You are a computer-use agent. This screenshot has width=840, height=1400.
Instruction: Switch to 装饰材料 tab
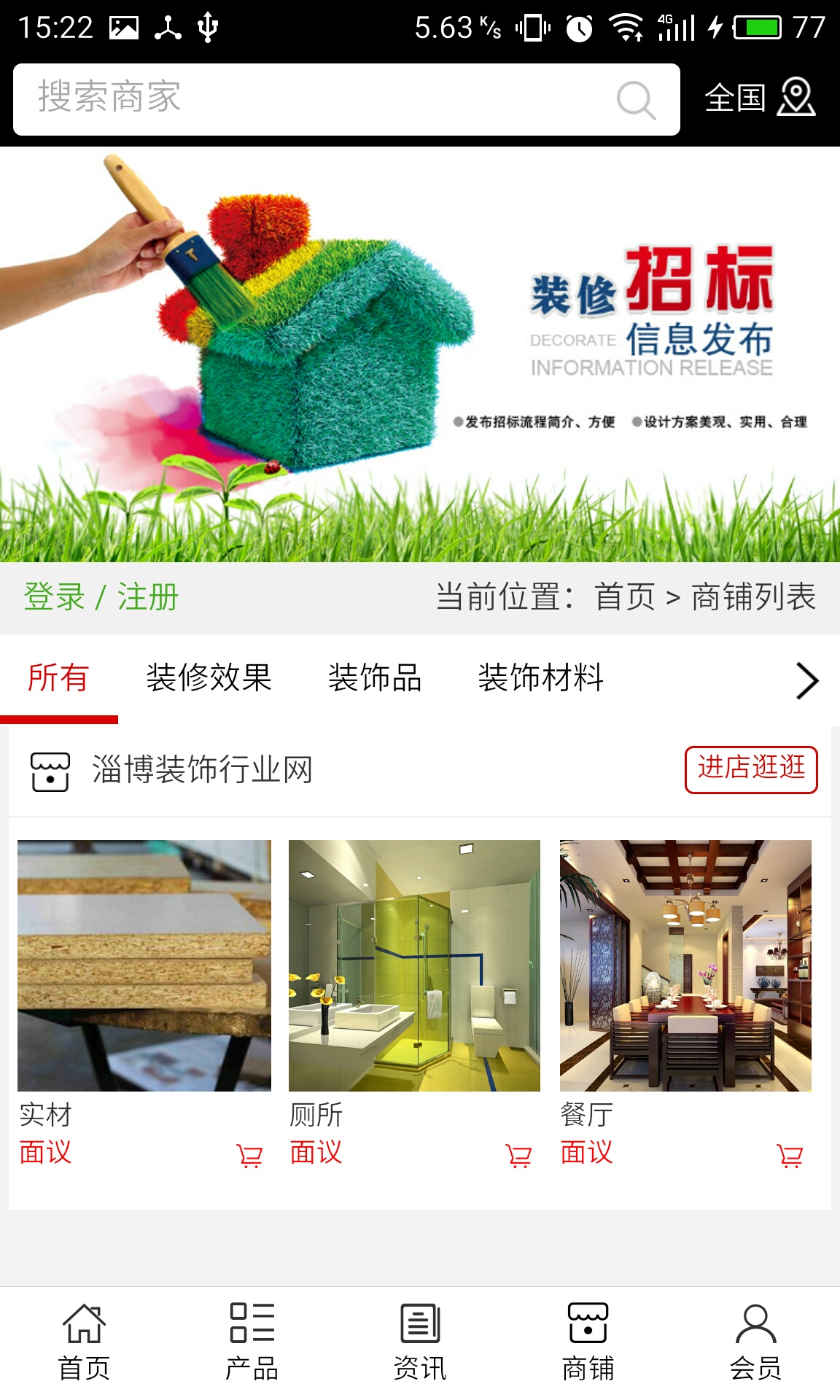pos(540,678)
